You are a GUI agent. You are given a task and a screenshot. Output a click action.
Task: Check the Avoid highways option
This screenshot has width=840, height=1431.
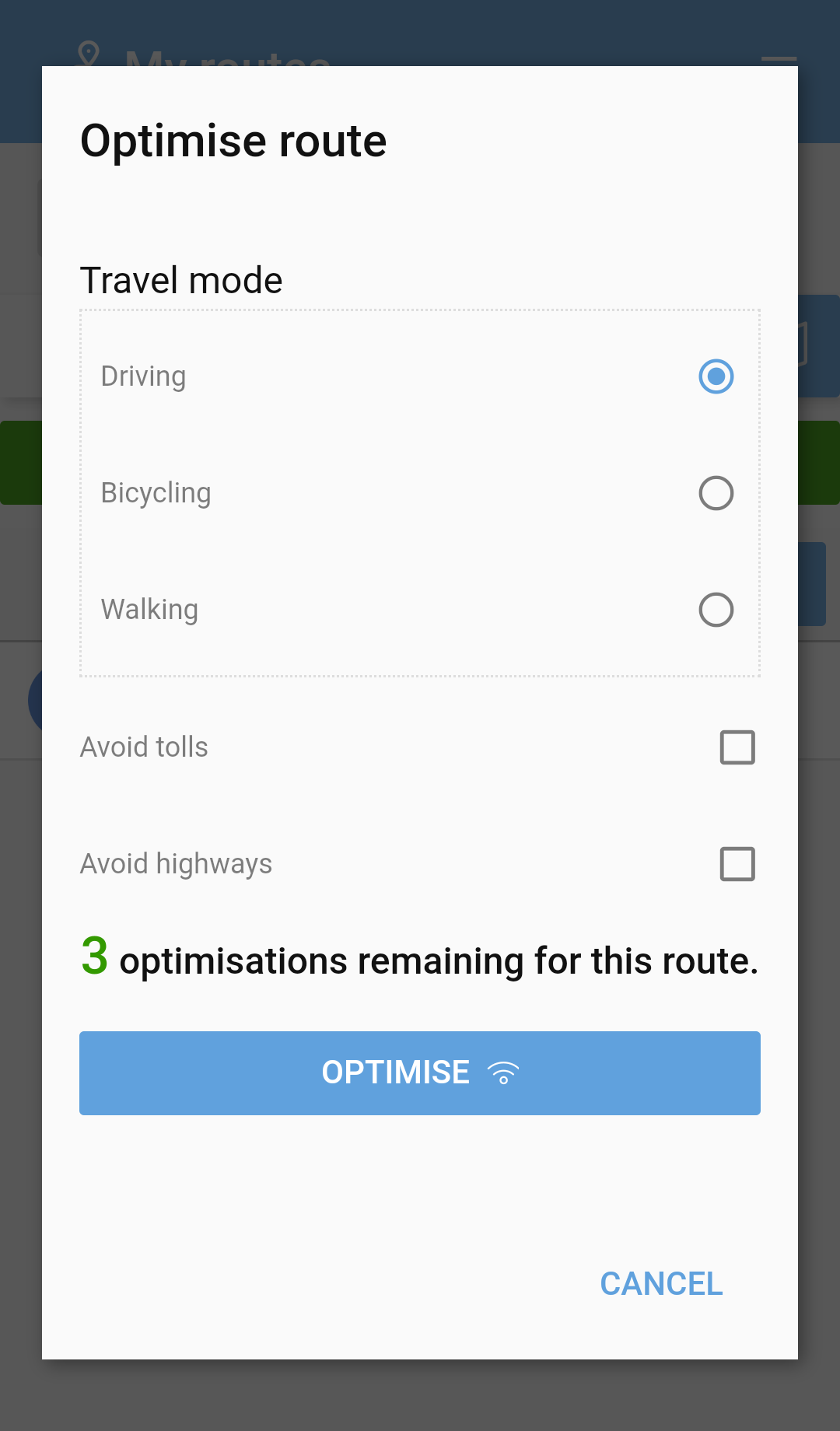737,864
